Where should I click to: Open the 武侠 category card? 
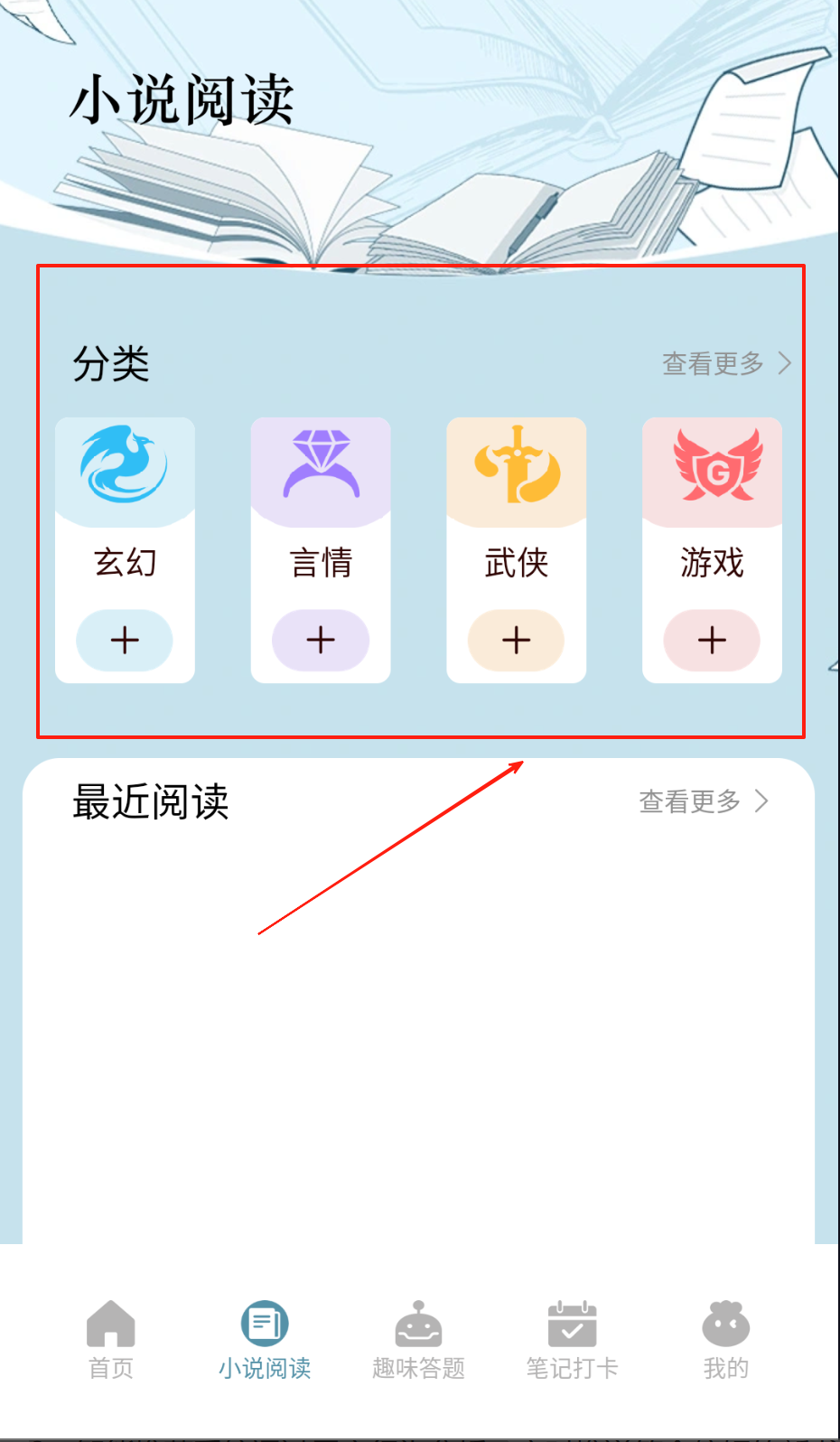coord(516,506)
